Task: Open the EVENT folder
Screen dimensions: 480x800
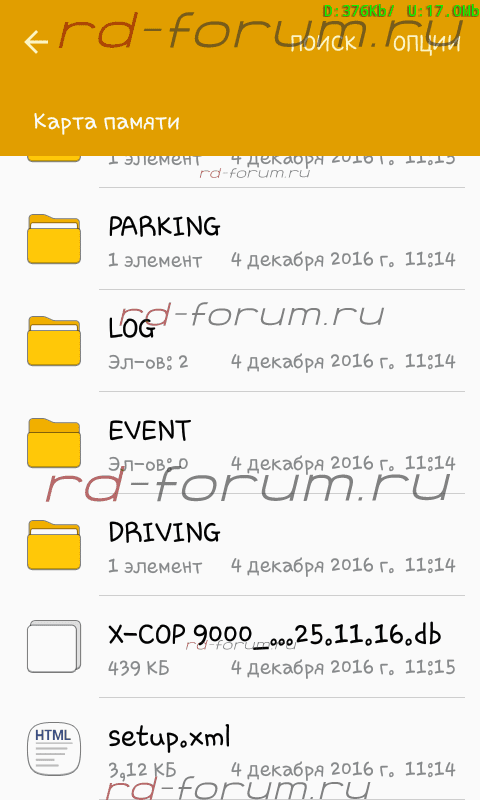Action: click(x=240, y=443)
